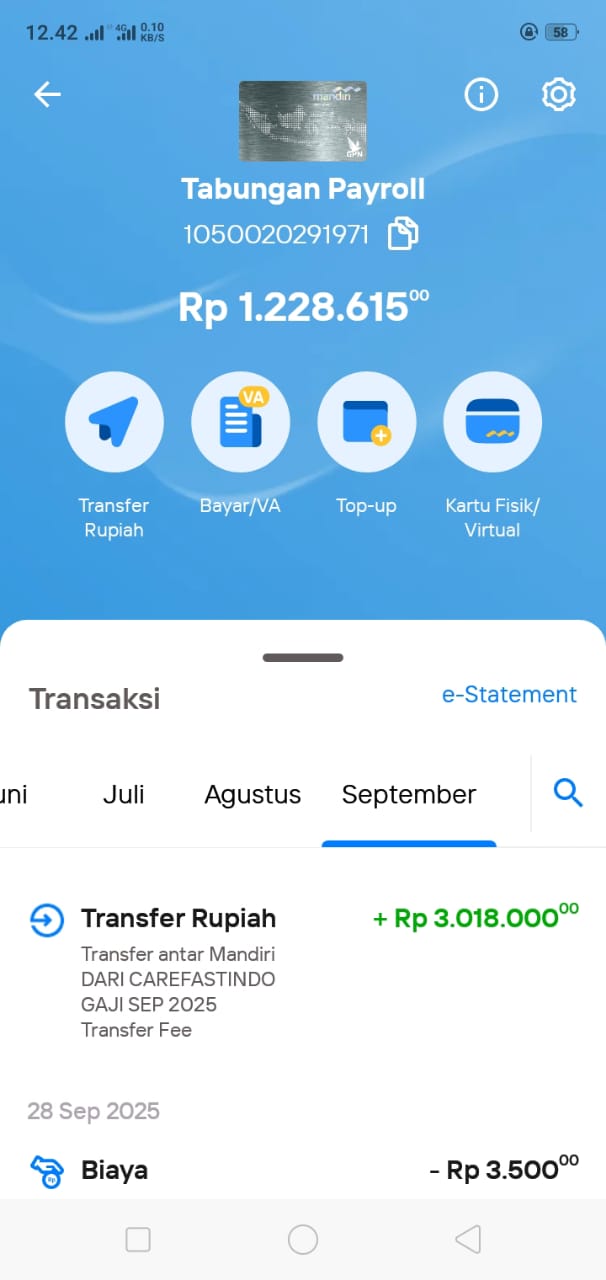
Task: Go back using the top arrow
Action: (47, 95)
